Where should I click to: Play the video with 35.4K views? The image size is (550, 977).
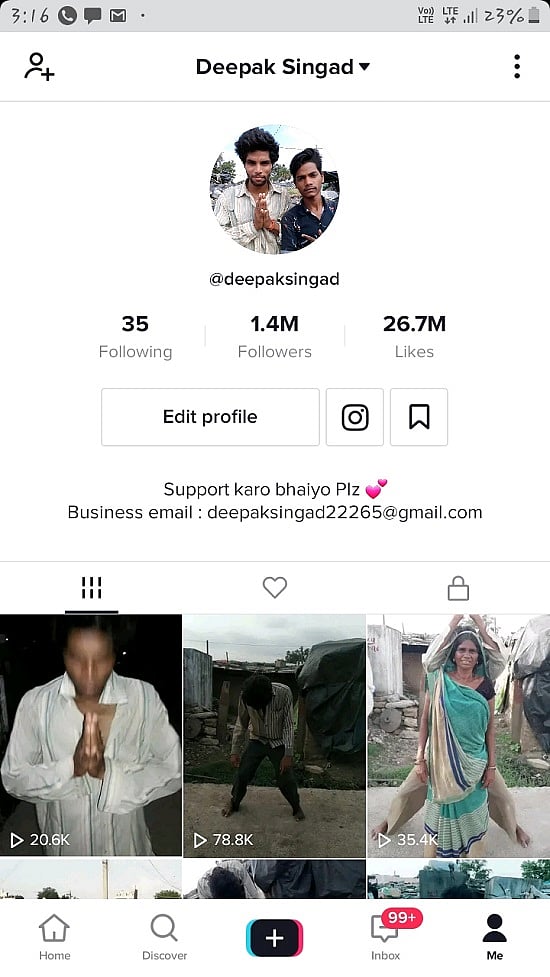click(458, 735)
